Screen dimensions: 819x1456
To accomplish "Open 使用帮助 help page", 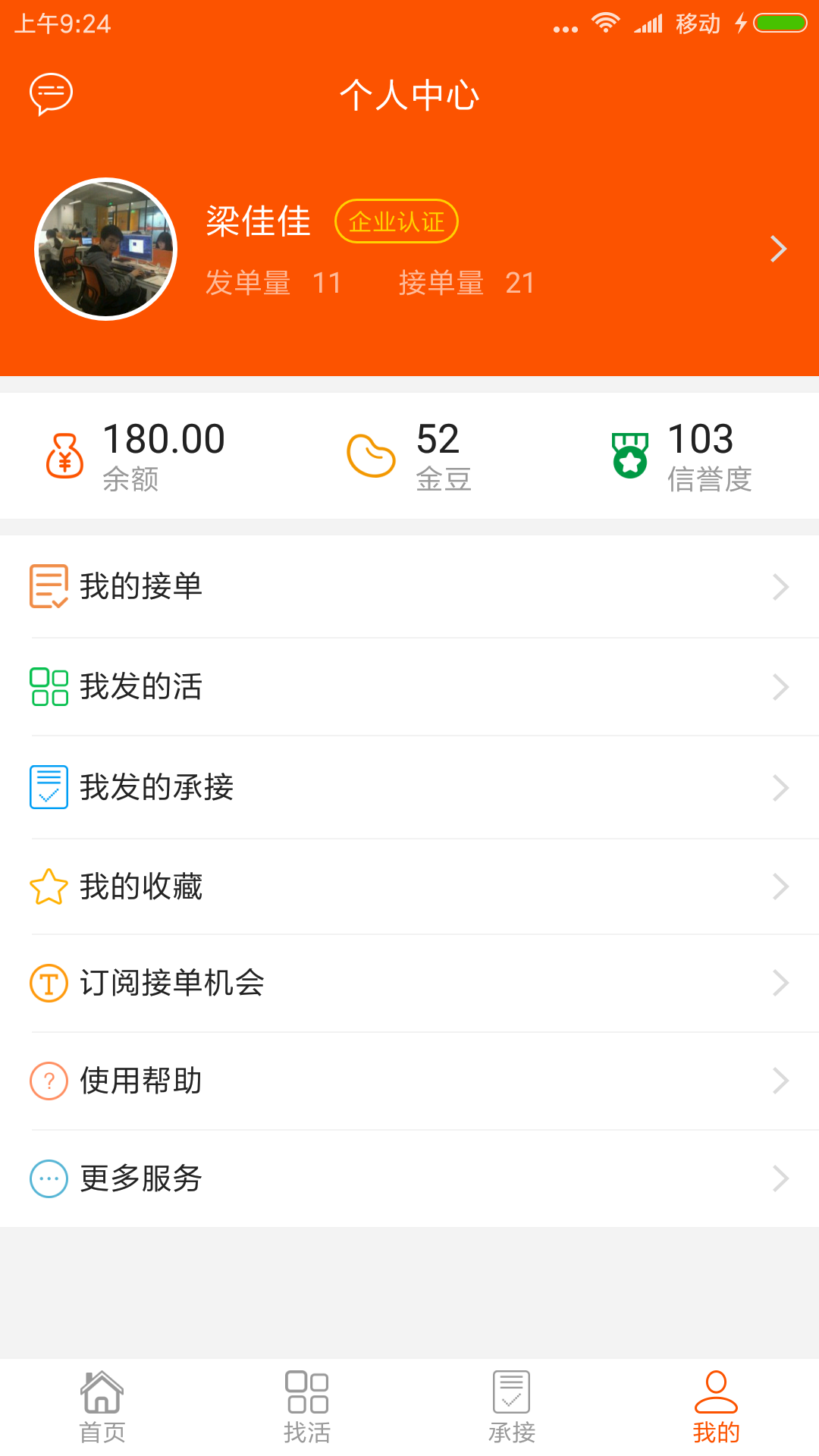I will coord(409,1081).
